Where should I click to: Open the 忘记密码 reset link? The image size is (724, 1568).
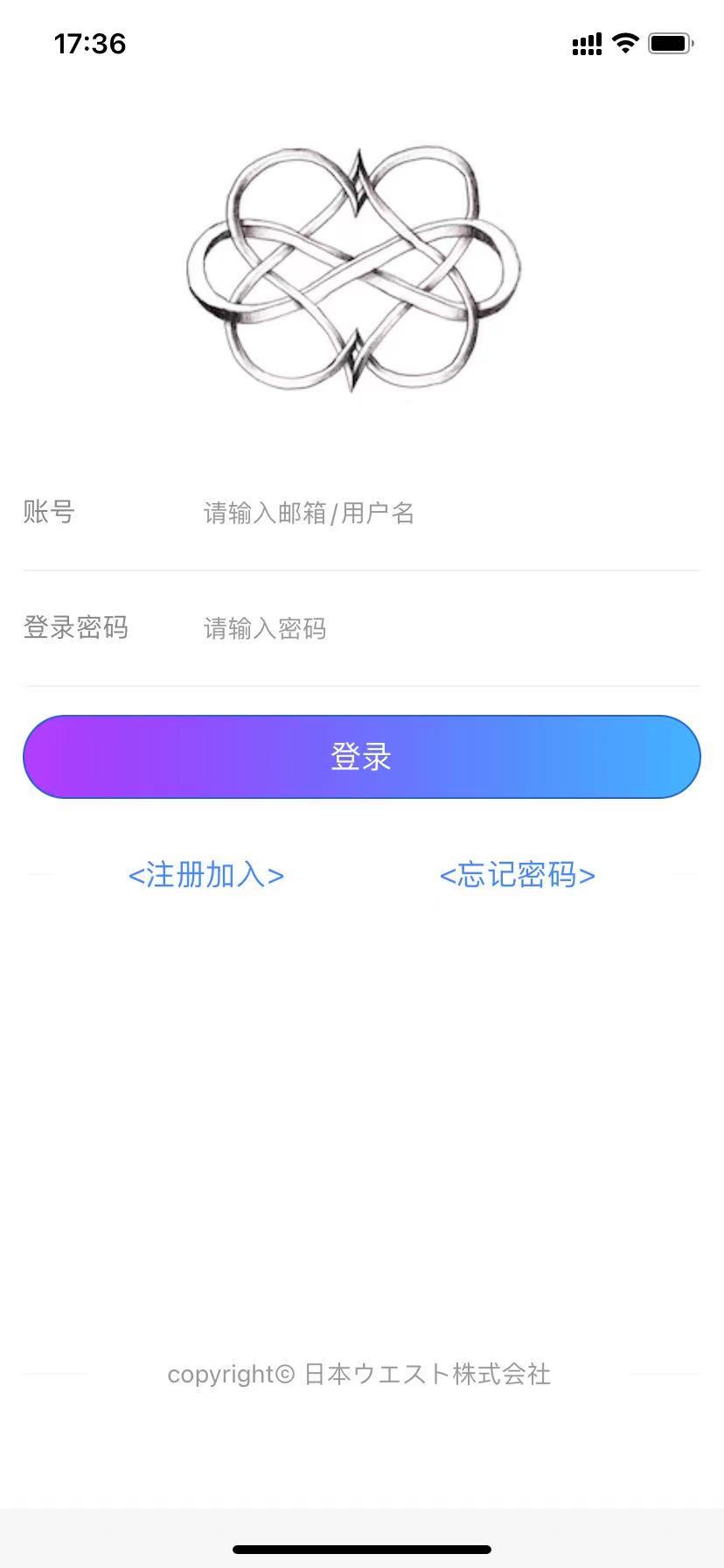coord(517,875)
